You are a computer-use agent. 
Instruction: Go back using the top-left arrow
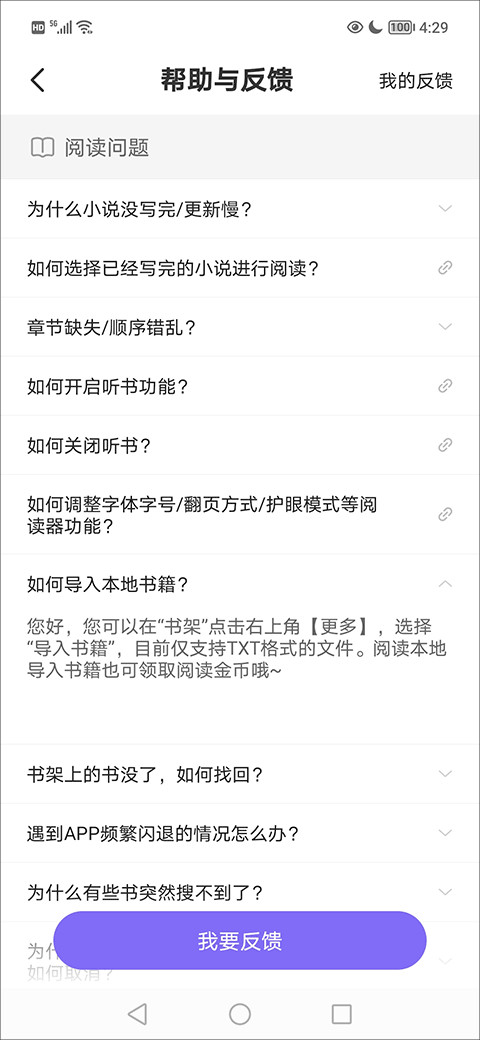coord(38,80)
